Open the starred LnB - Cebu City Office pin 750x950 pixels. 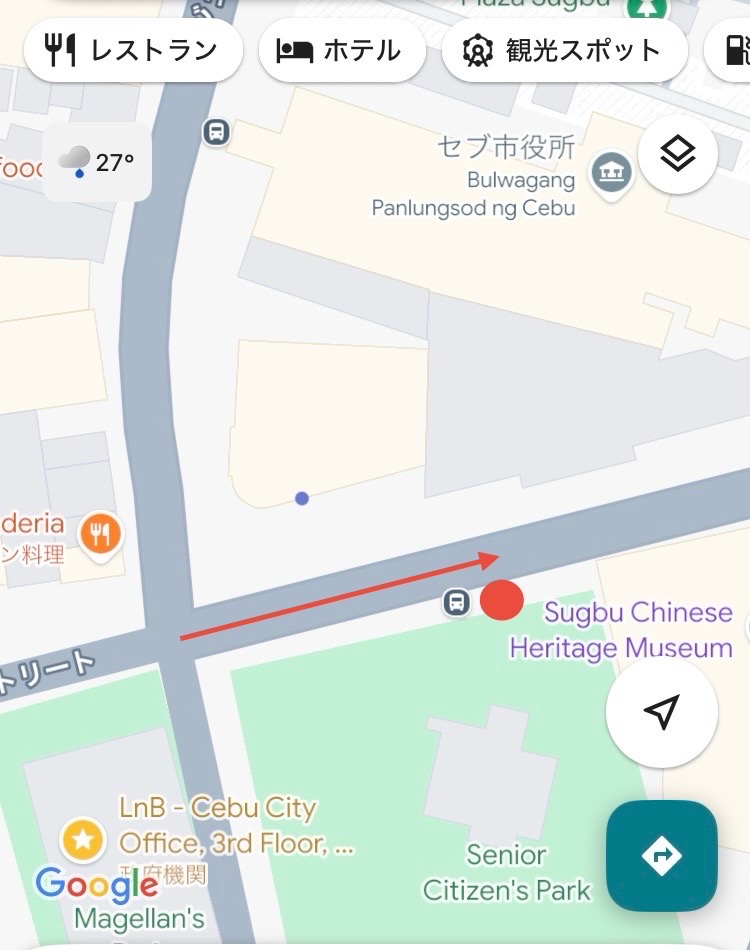coord(82,841)
